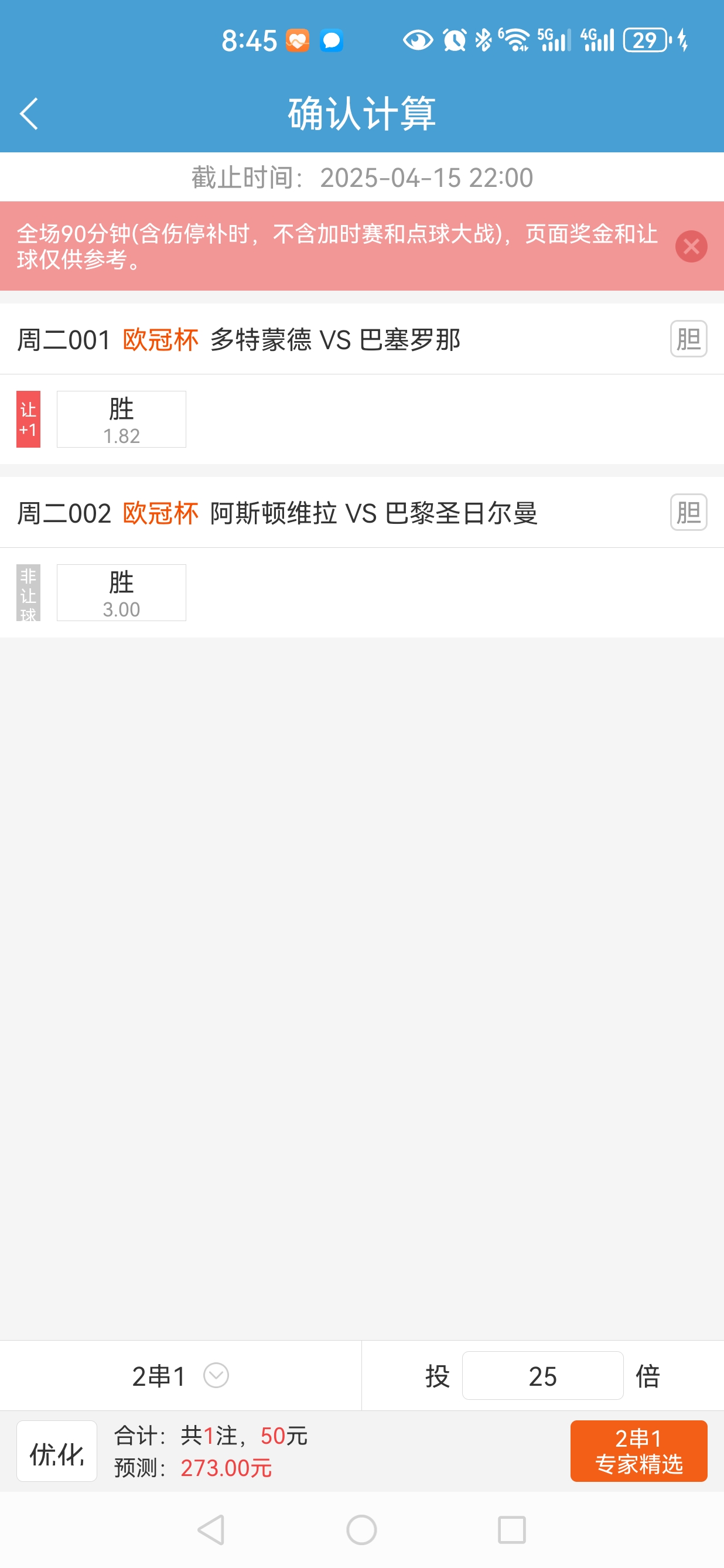Open the recent apps overview
This screenshot has height=1568, width=724.
[x=512, y=1530]
